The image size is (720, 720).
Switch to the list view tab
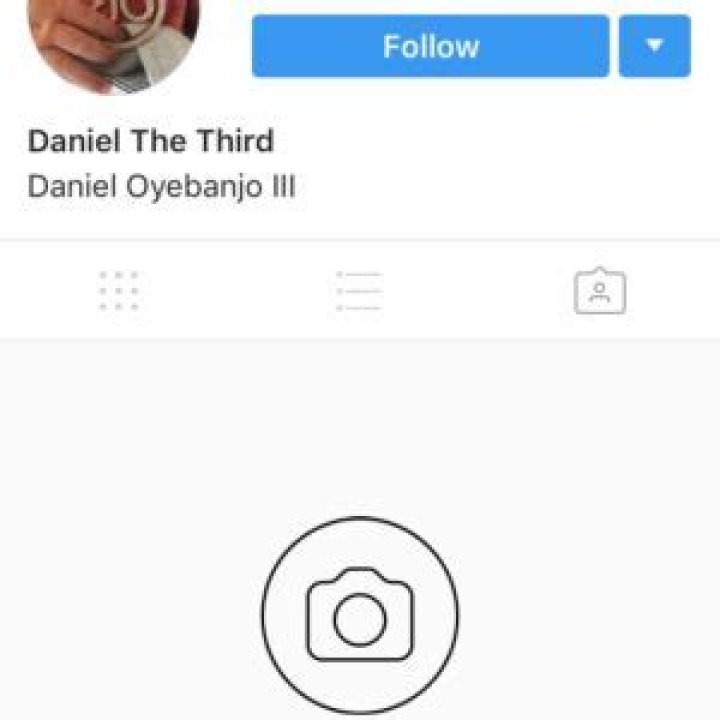[x=359, y=291]
